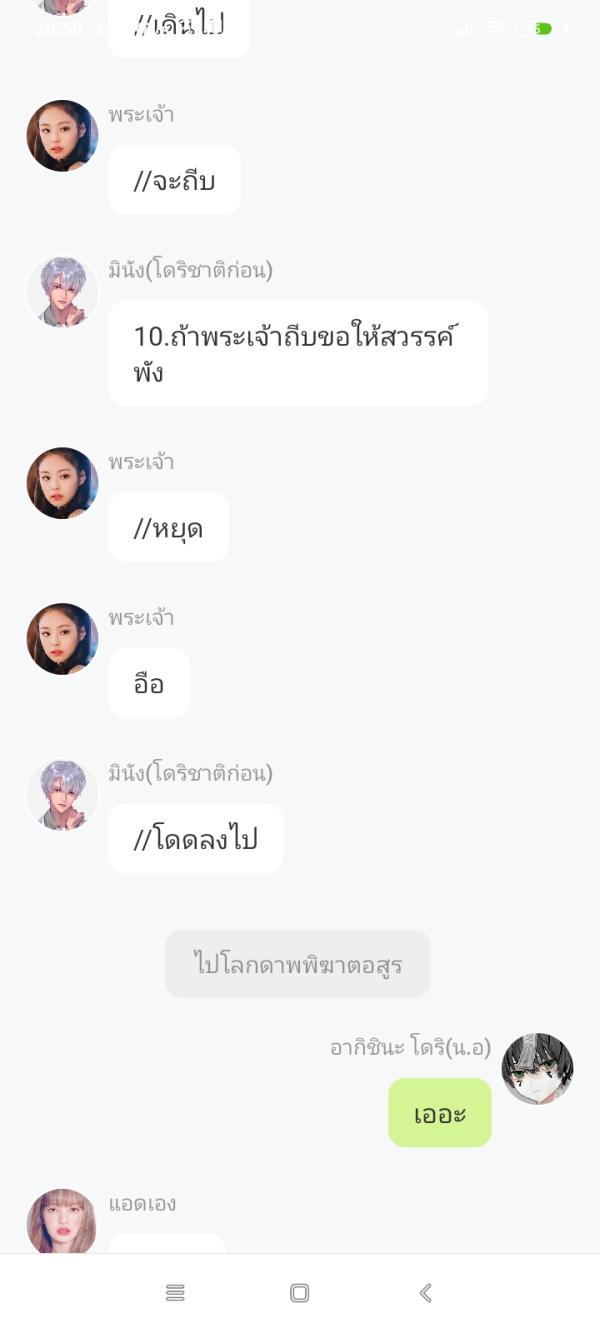Viewport: 600px width, 1333px height.
Task: Open มินัง's avatar beside the //โดดลงไป message
Action: (x=62, y=795)
